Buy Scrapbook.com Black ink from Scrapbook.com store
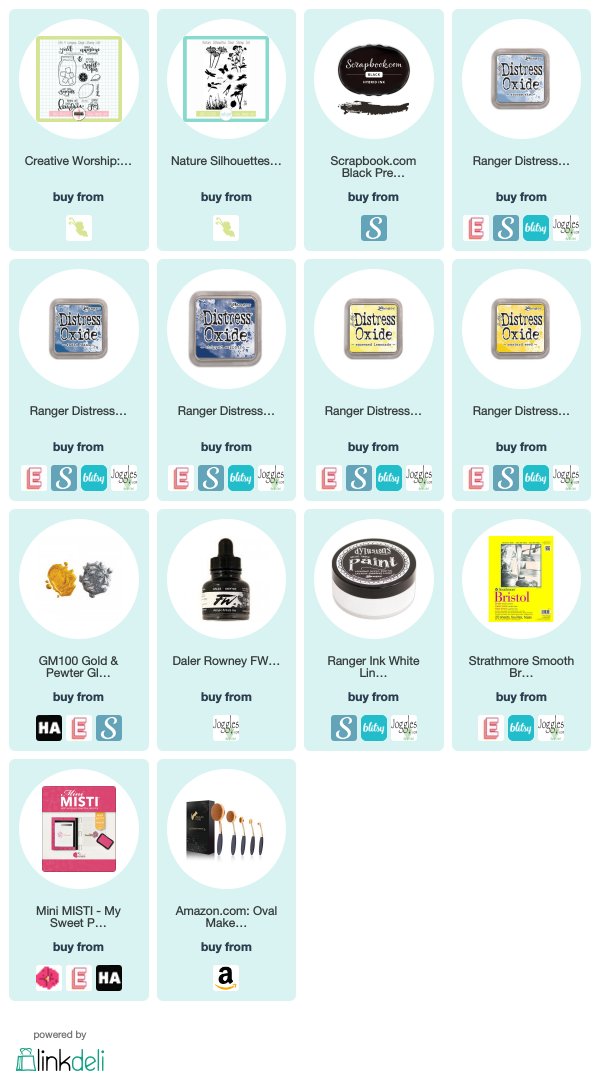 [374, 228]
